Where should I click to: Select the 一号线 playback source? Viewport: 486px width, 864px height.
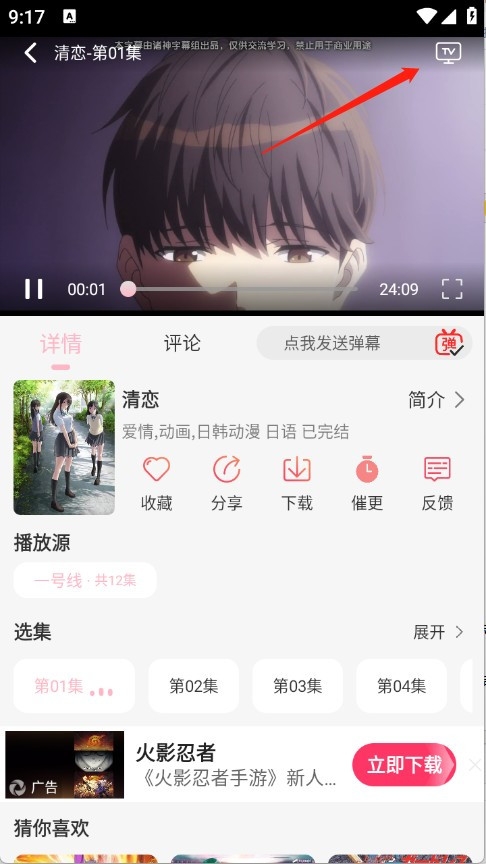(x=85, y=580)
